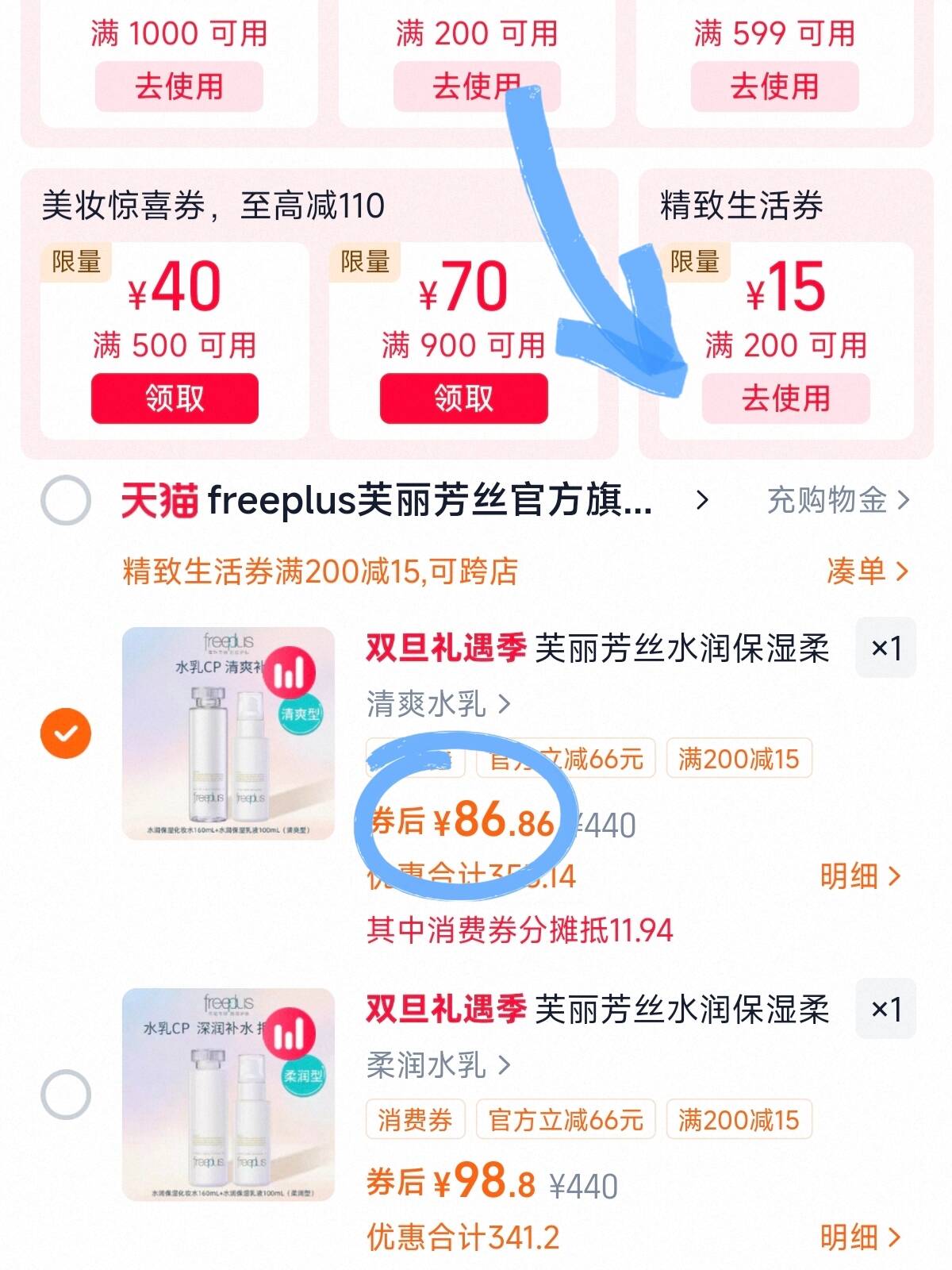View 明细 for the 86.86 item

[x=859, y=876]
